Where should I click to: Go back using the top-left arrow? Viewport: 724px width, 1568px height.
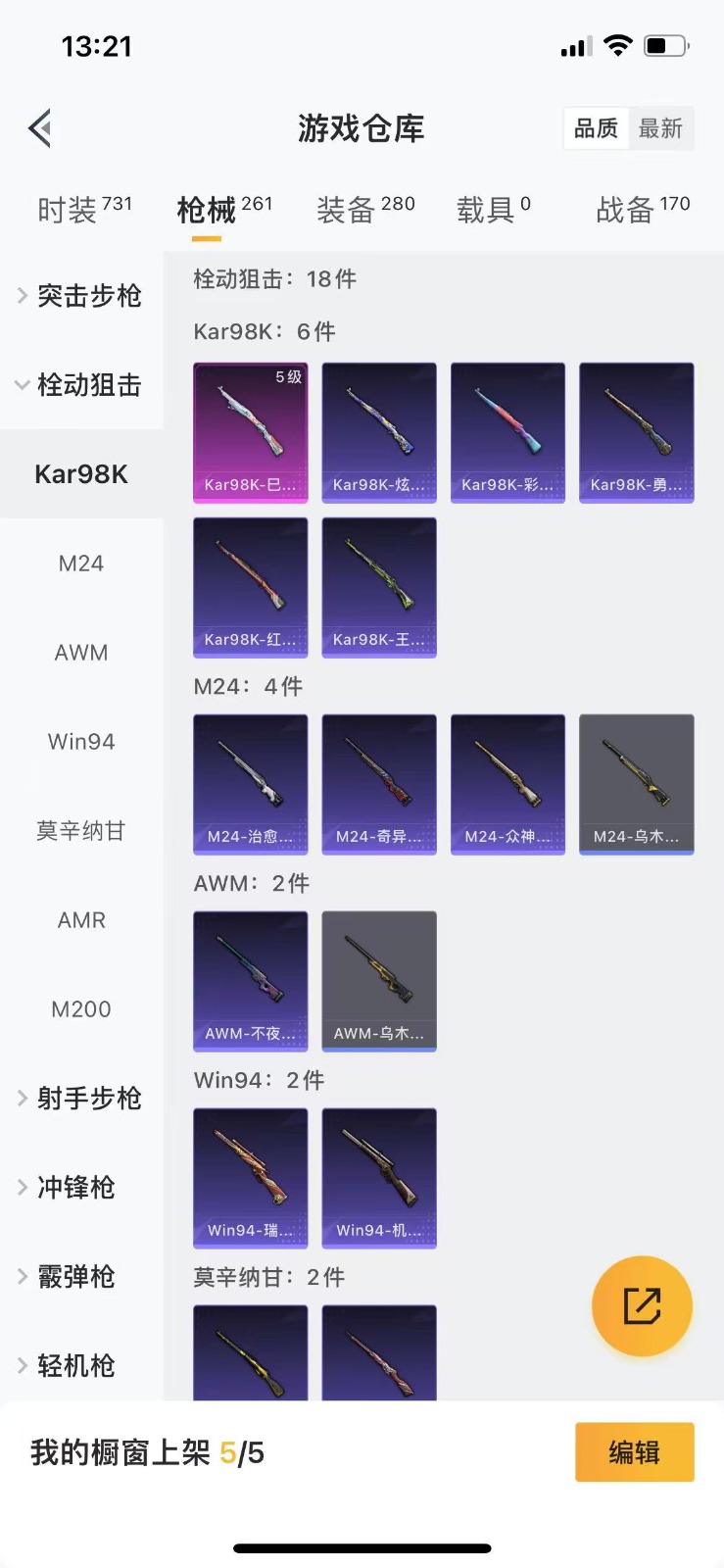[x=40, y=128]
